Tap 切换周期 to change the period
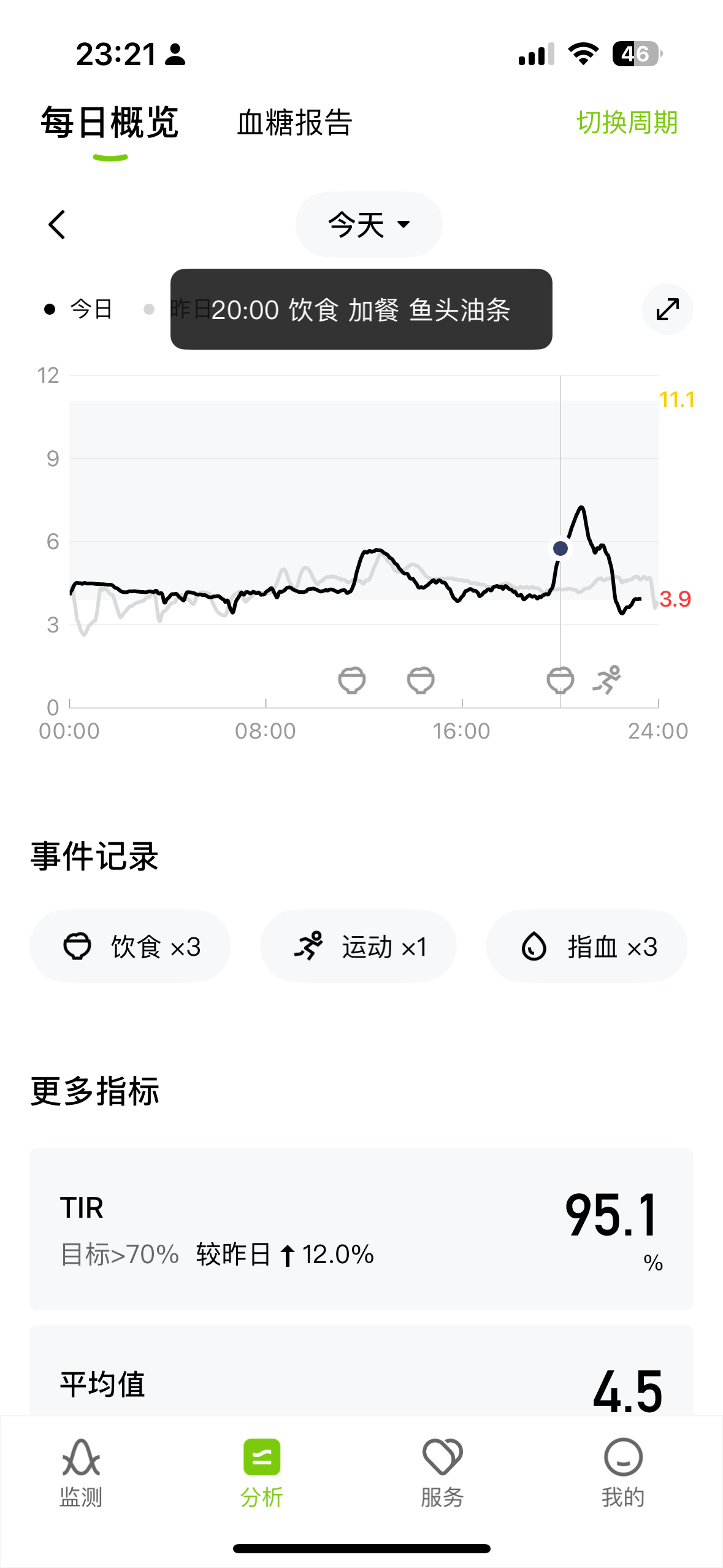Image resolution: width=723 pixels, height=1568 pixels. tap(627, 123)
